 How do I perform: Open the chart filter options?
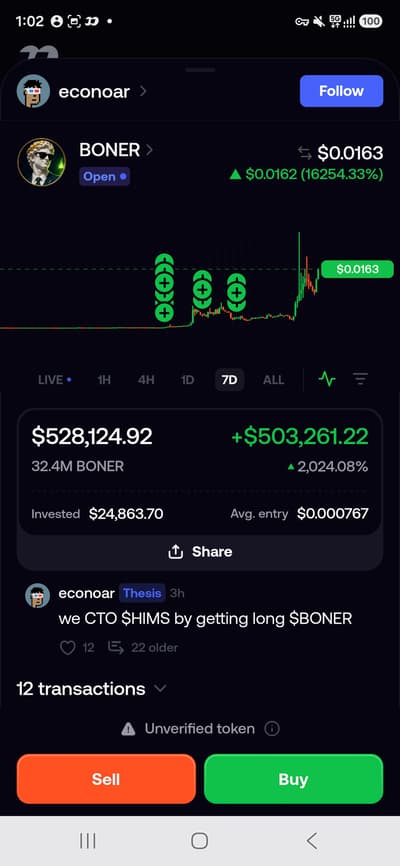[360, 379]
